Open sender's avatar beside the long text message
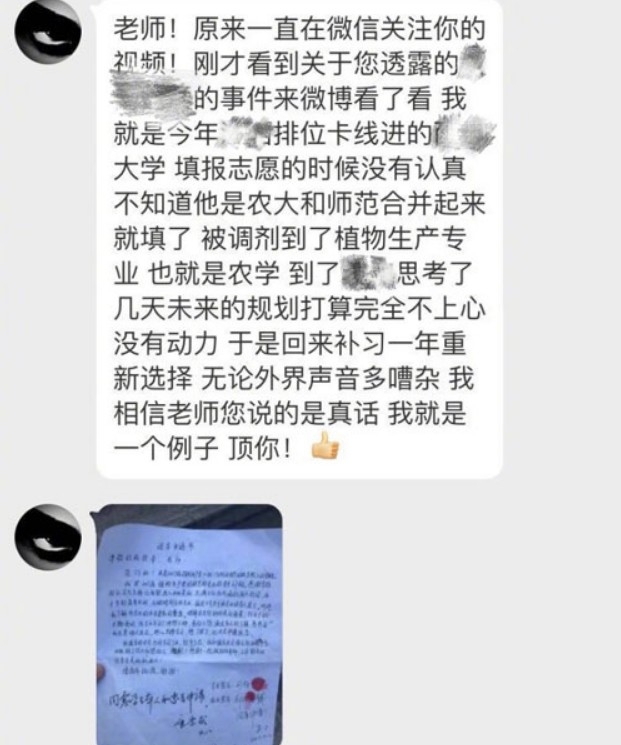The height and width of the screenshot is (745, 621). click(x=48, y=34)
